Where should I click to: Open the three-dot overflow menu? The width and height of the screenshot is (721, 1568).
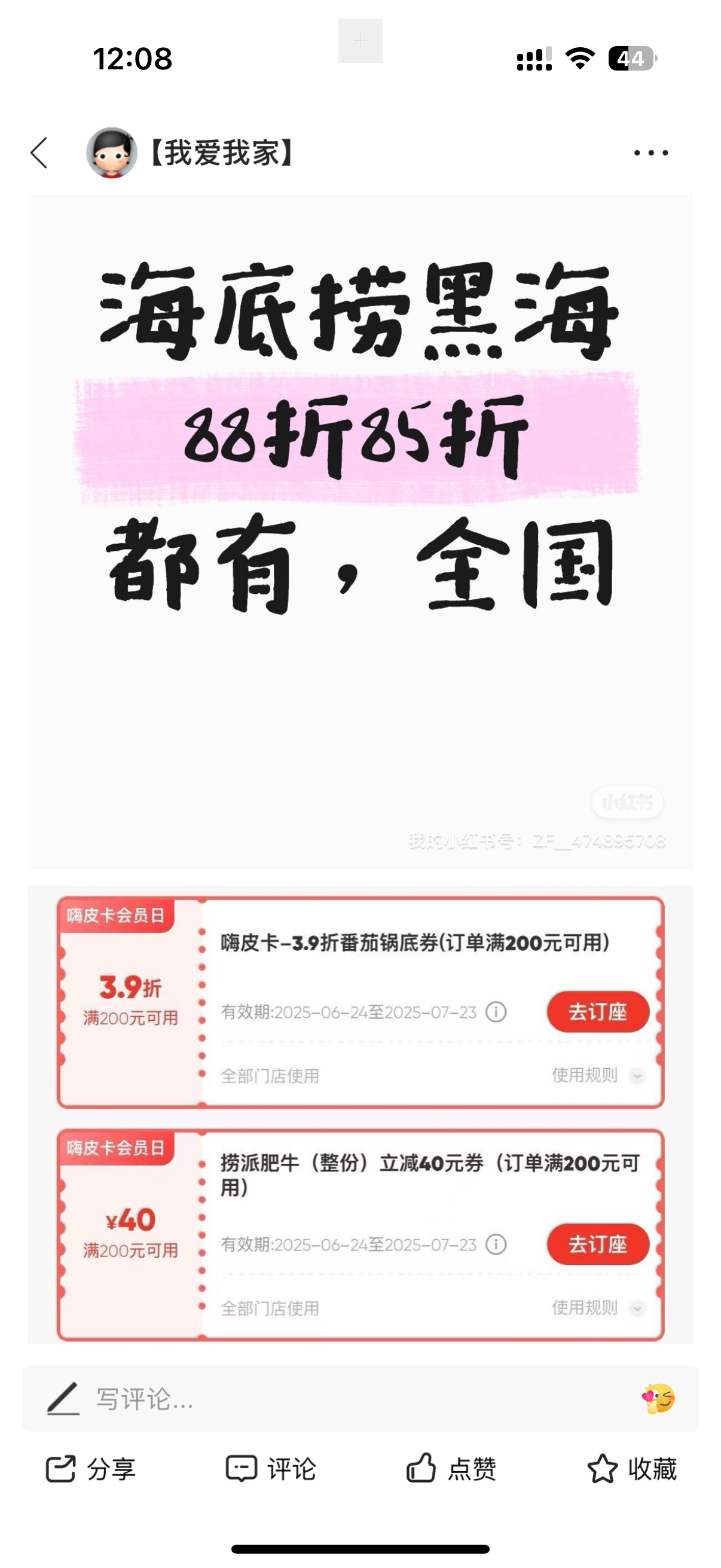(650, 152)
